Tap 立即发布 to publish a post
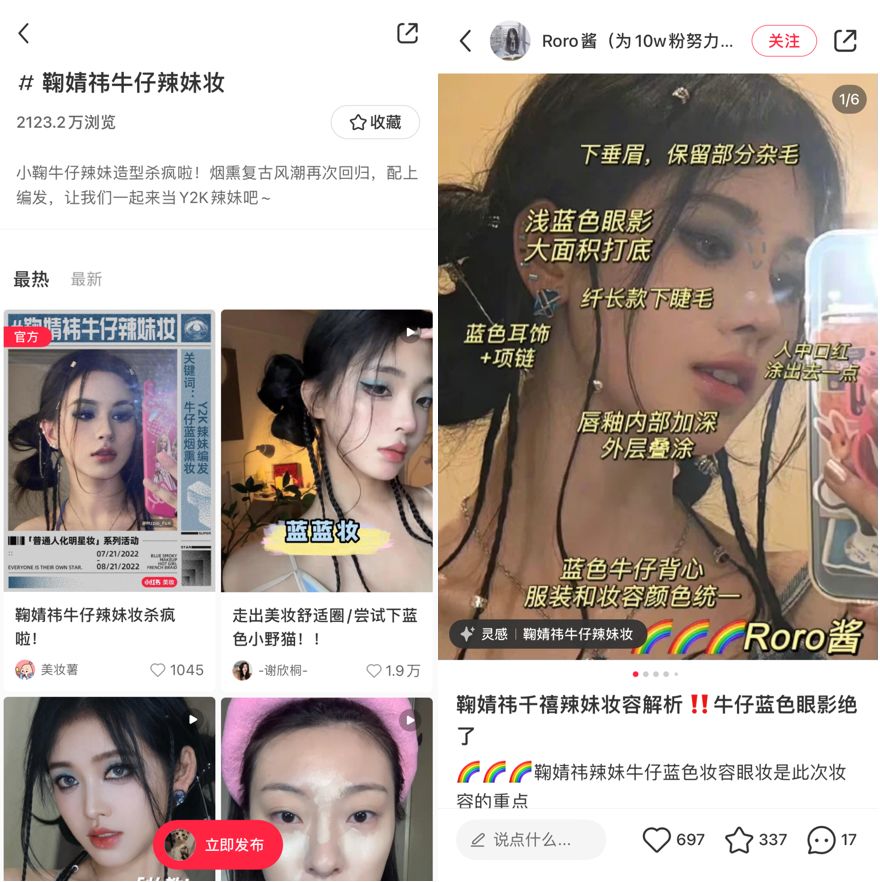Screen dimensions: 880x882 [218, 845]
